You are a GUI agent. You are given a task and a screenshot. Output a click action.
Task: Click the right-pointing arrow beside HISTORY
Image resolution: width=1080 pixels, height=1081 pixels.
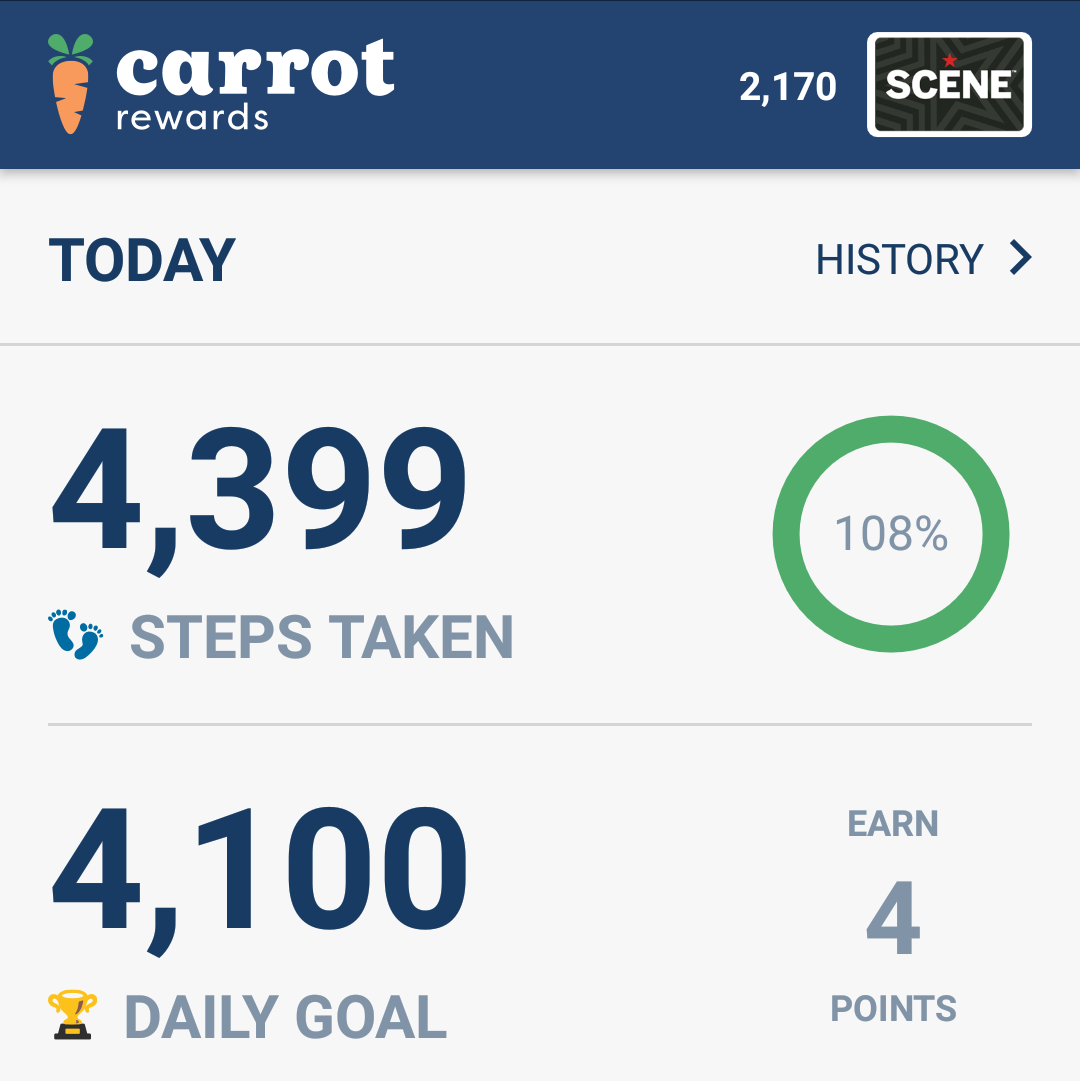pyautogui.click(x=1022, y=258)
